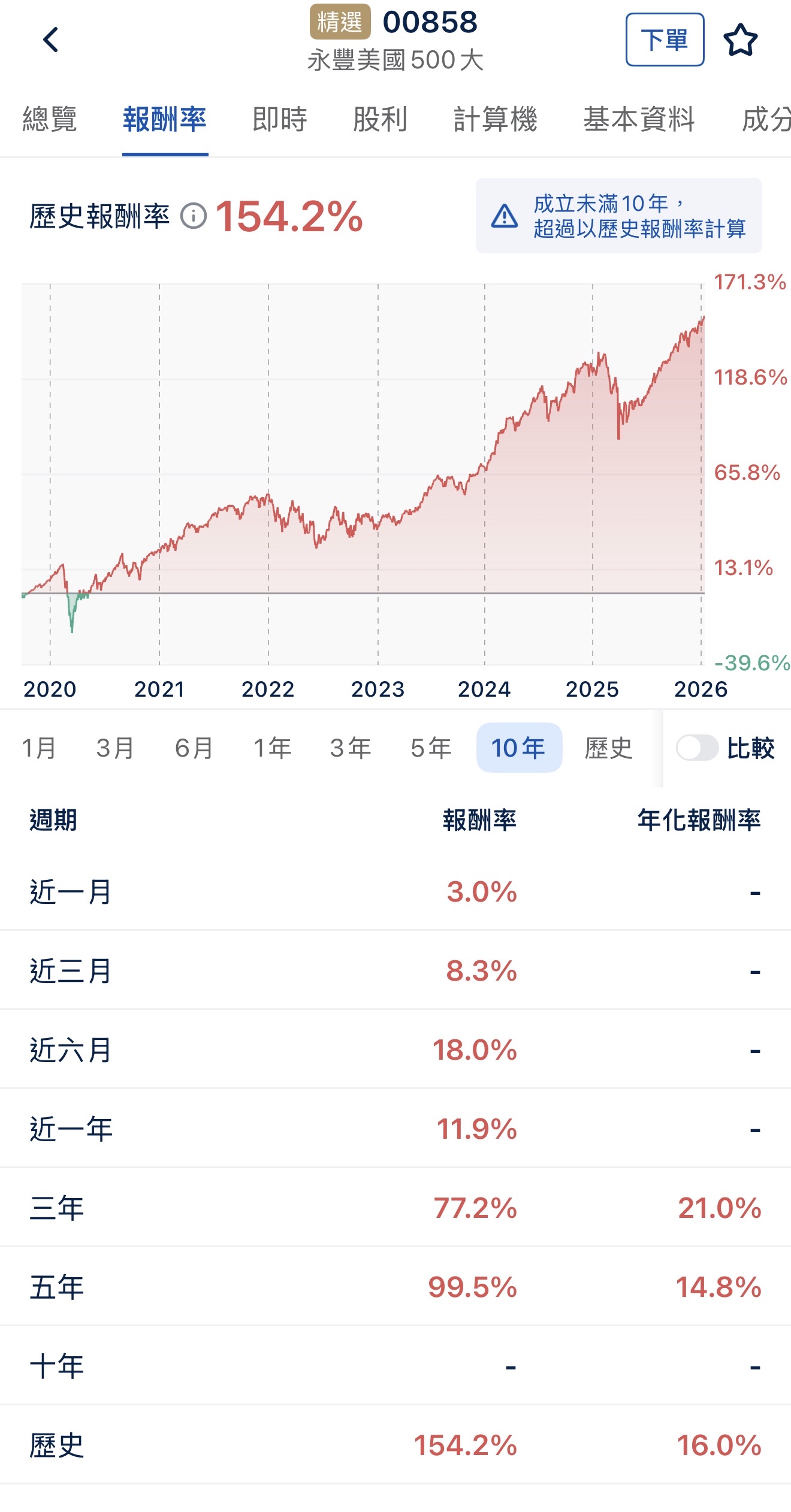Open the info icon beside 歷史報酬率
791x1512 pixels.
click(x=194, y=216)
